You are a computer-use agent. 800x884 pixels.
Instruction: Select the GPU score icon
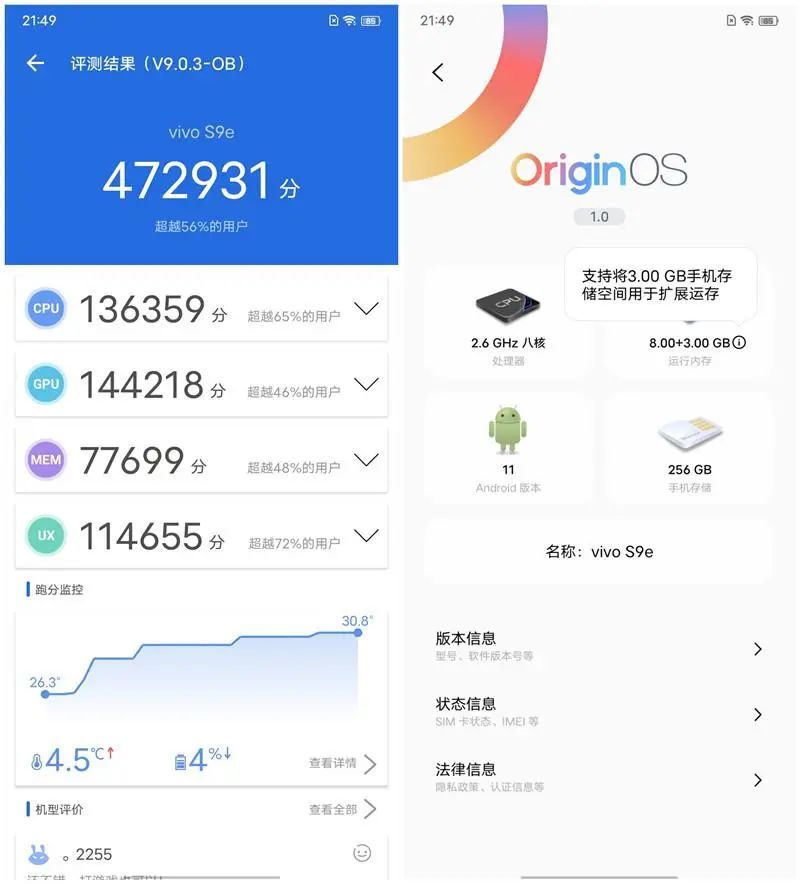tap(44, 383)
